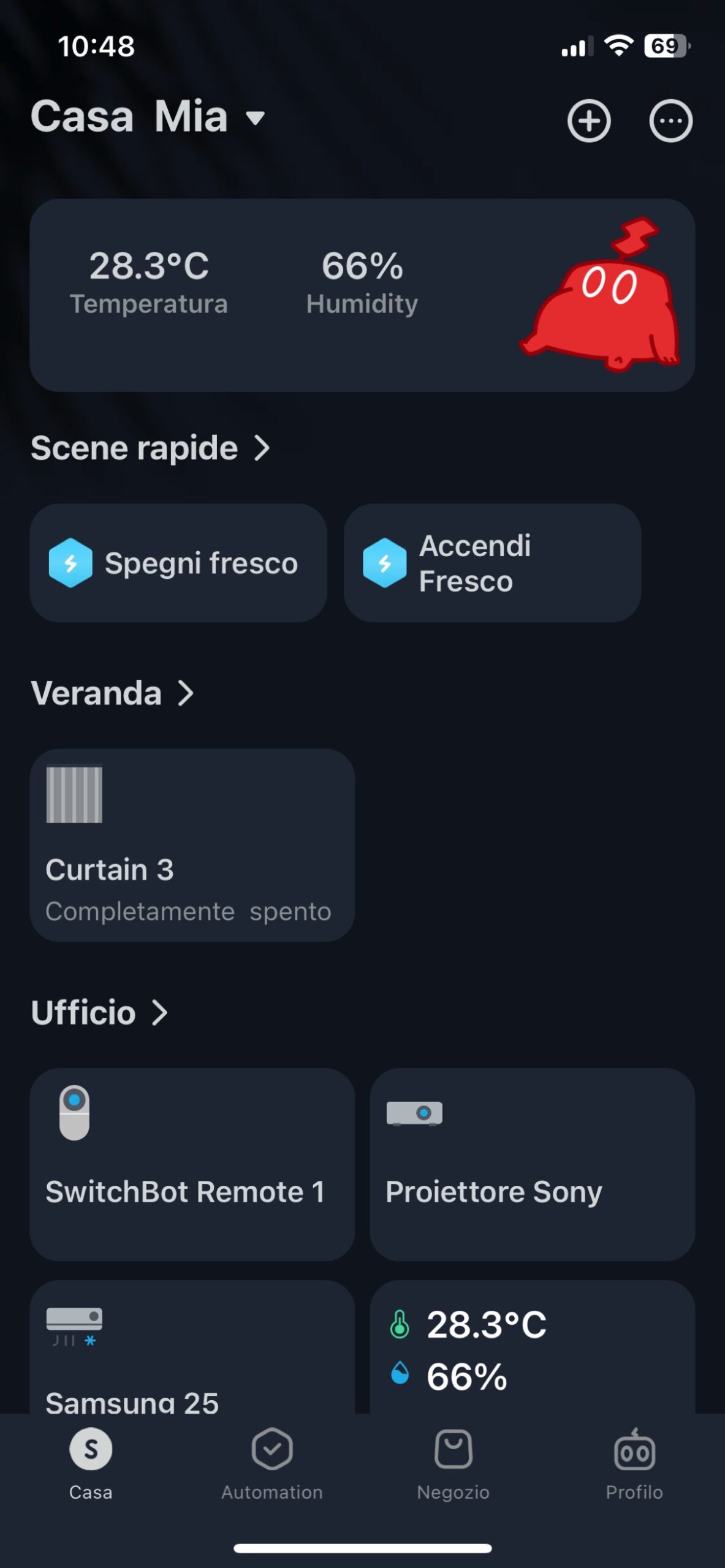The width and height of the screenshot is (725, 1568).
Task: Switch to the Casa tab
Action: tap(91, 1461)
